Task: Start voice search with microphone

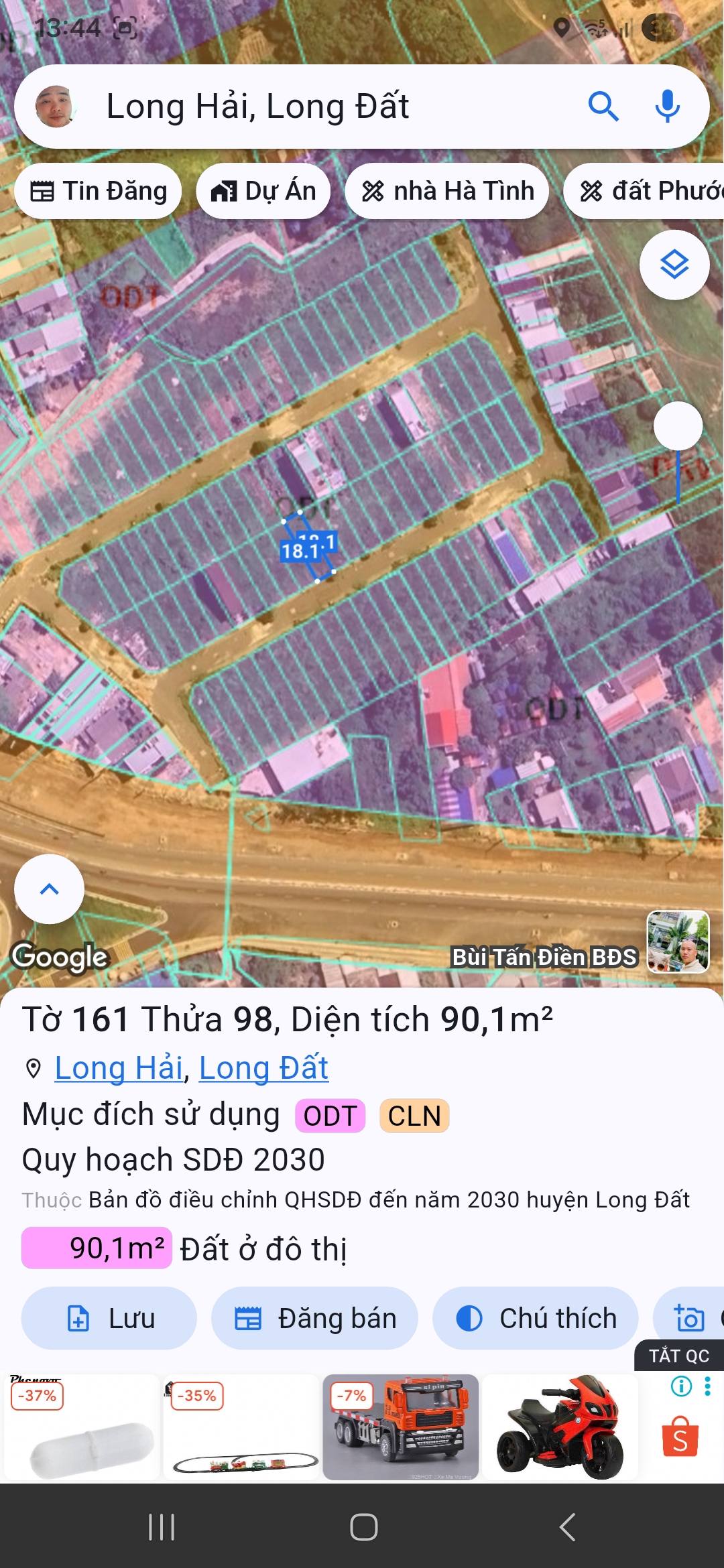Action: [667, 107]
